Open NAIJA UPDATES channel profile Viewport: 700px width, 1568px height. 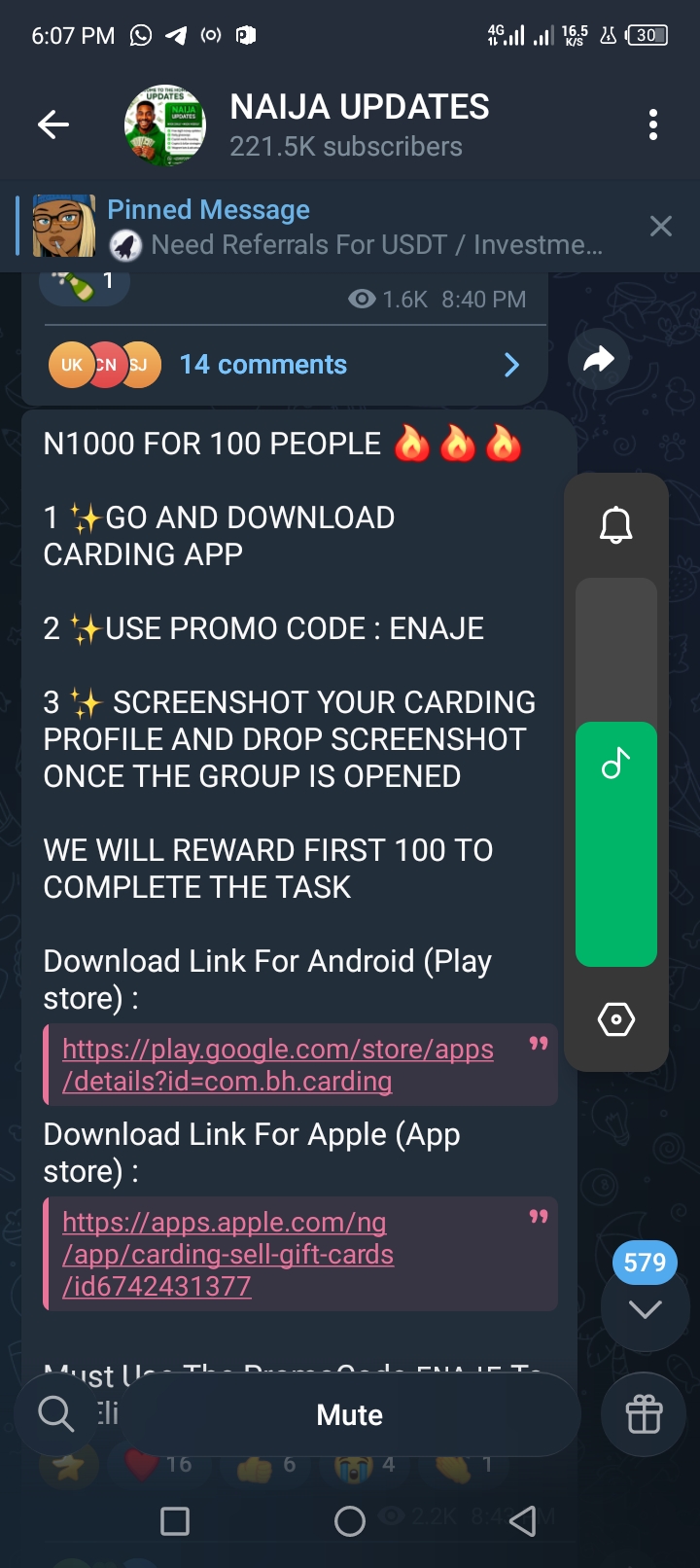tap(358, 125)
